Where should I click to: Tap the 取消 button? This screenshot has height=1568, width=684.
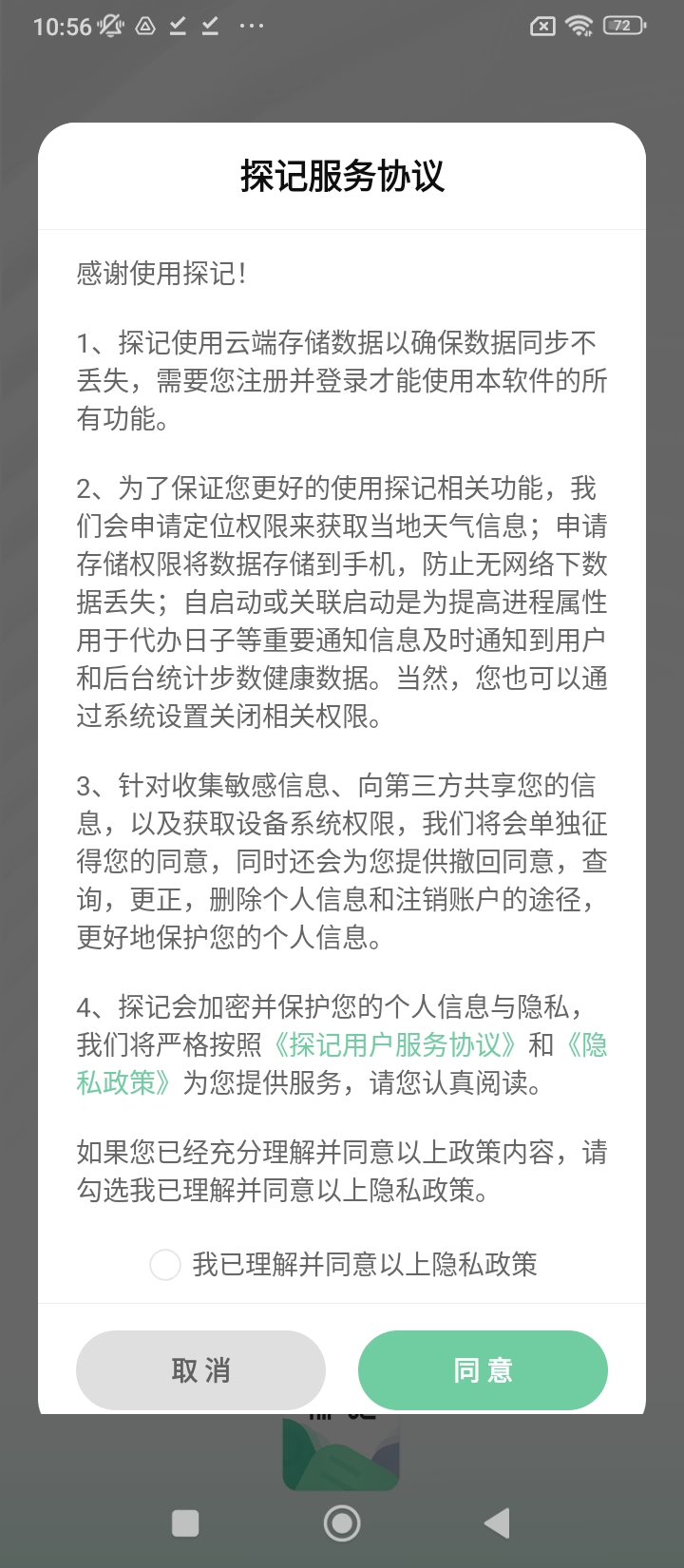(x=200, y=1369)
